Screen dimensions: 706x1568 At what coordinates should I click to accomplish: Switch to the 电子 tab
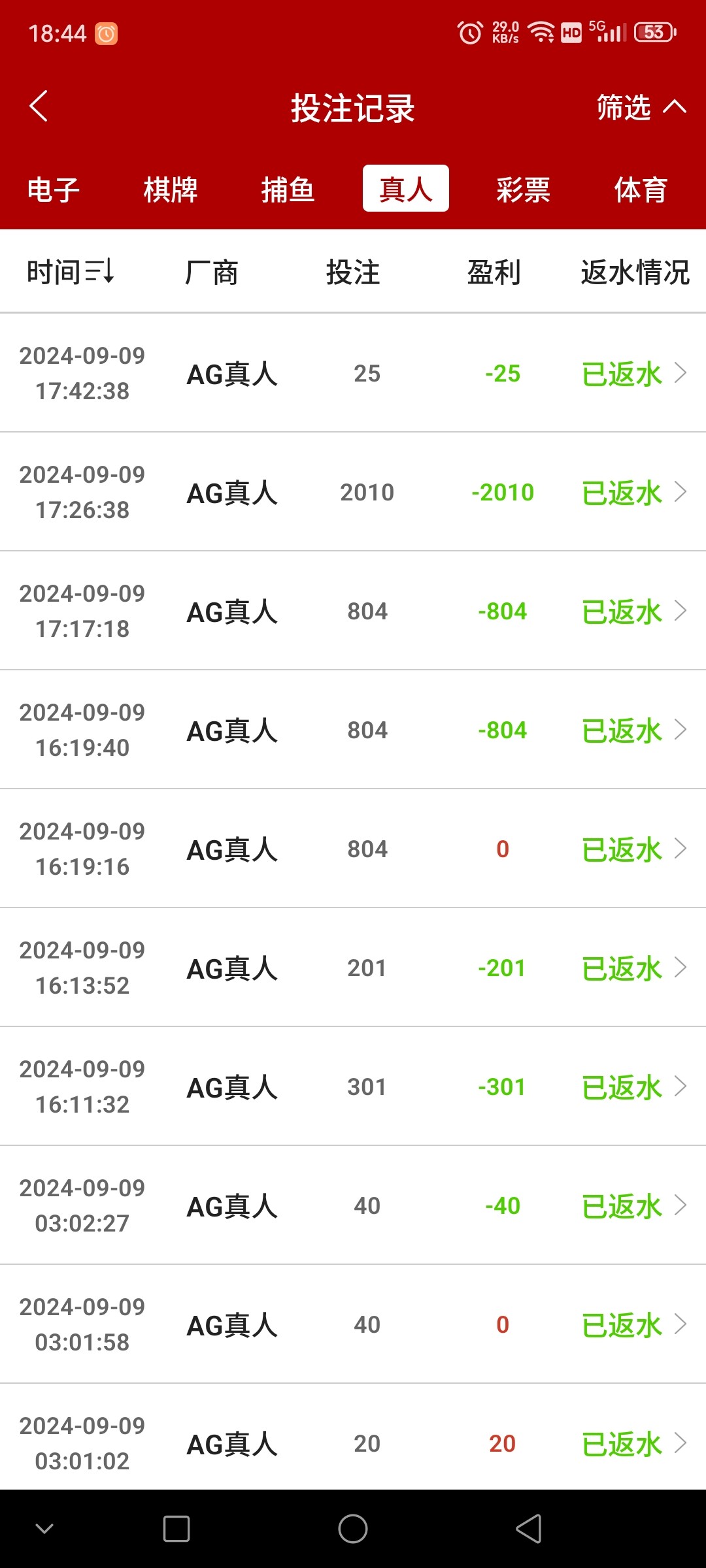click(53, 189)
